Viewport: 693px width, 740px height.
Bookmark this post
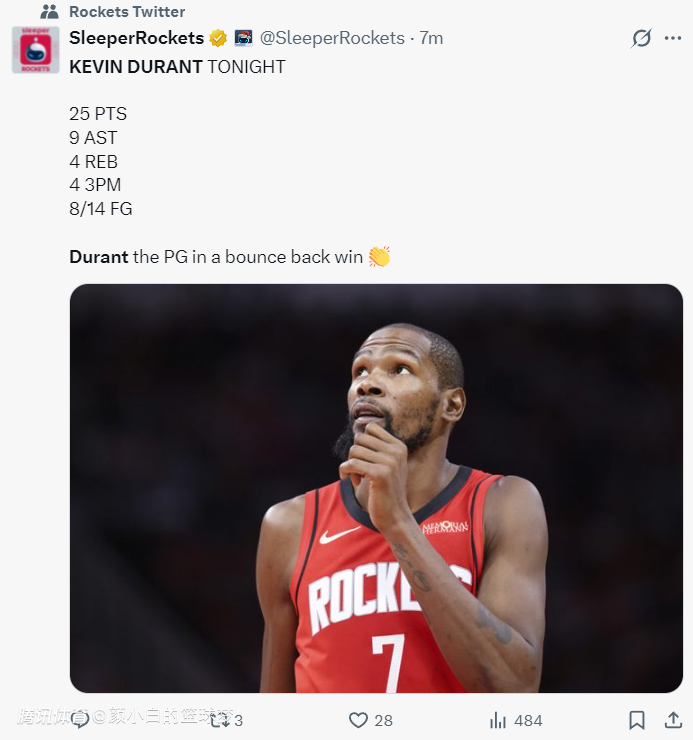[637, 720]
